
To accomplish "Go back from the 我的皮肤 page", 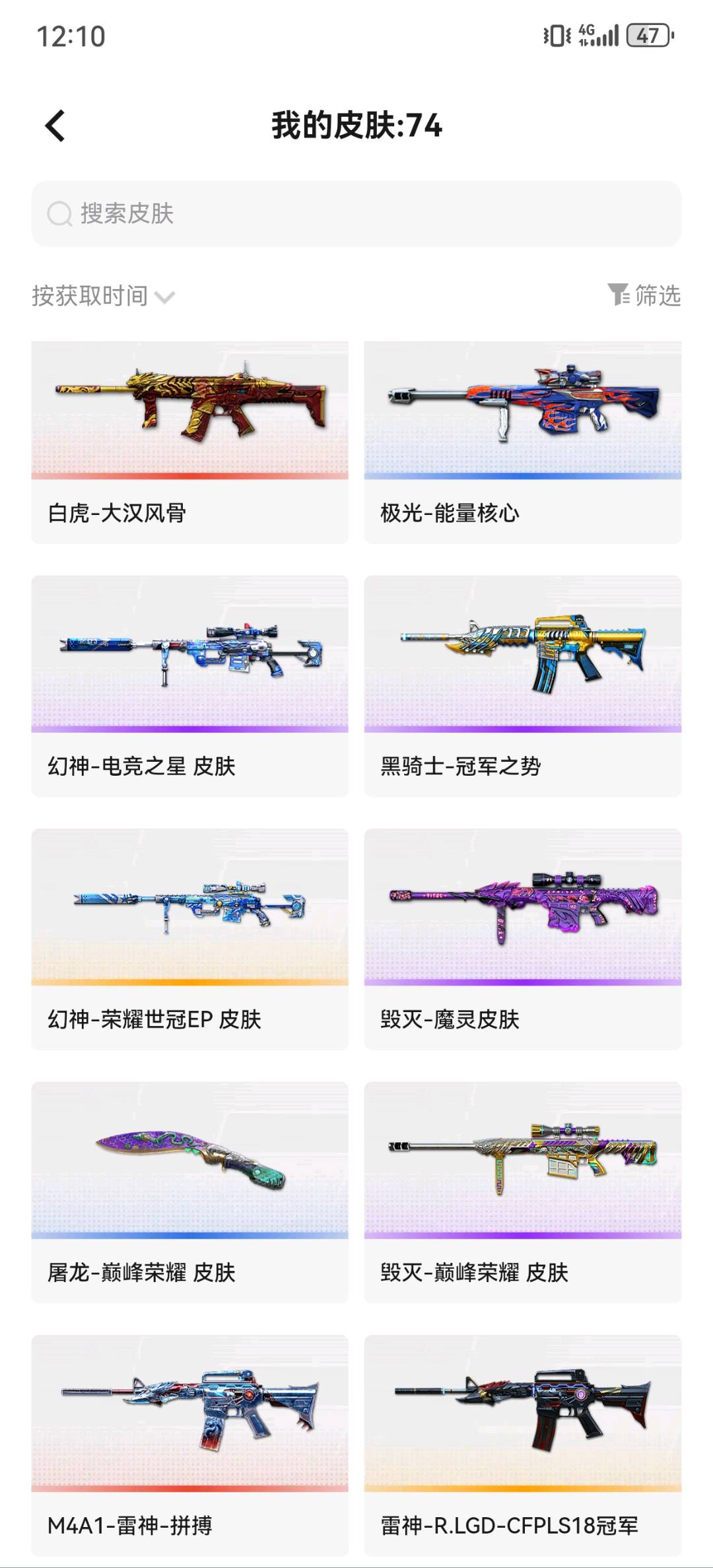I will tap(55, 125).
